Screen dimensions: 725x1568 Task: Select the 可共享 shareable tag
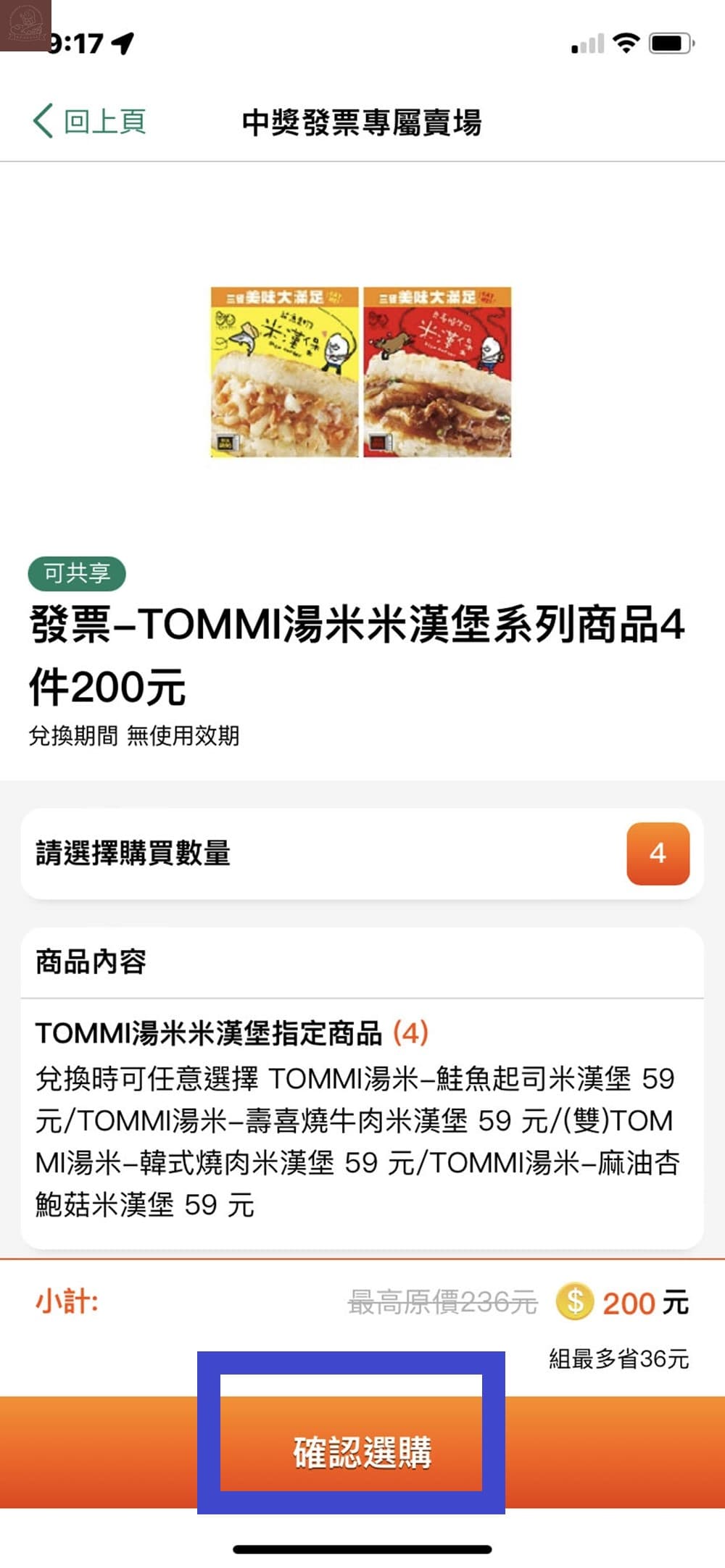pyautogui.click(x=77, y=573)
